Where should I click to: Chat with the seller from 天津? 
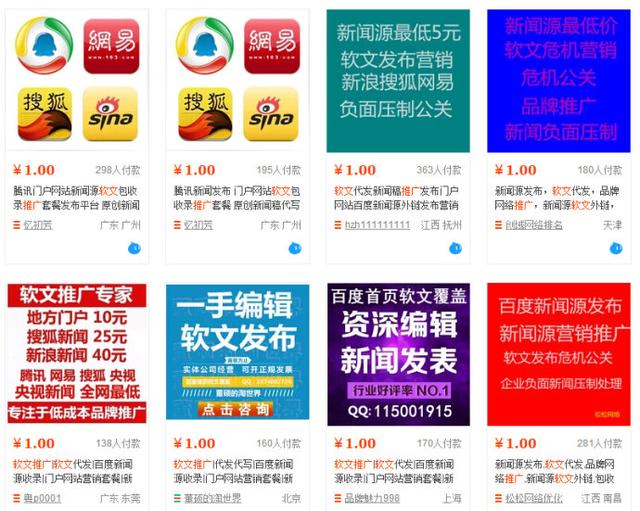[x=616, y=247]
